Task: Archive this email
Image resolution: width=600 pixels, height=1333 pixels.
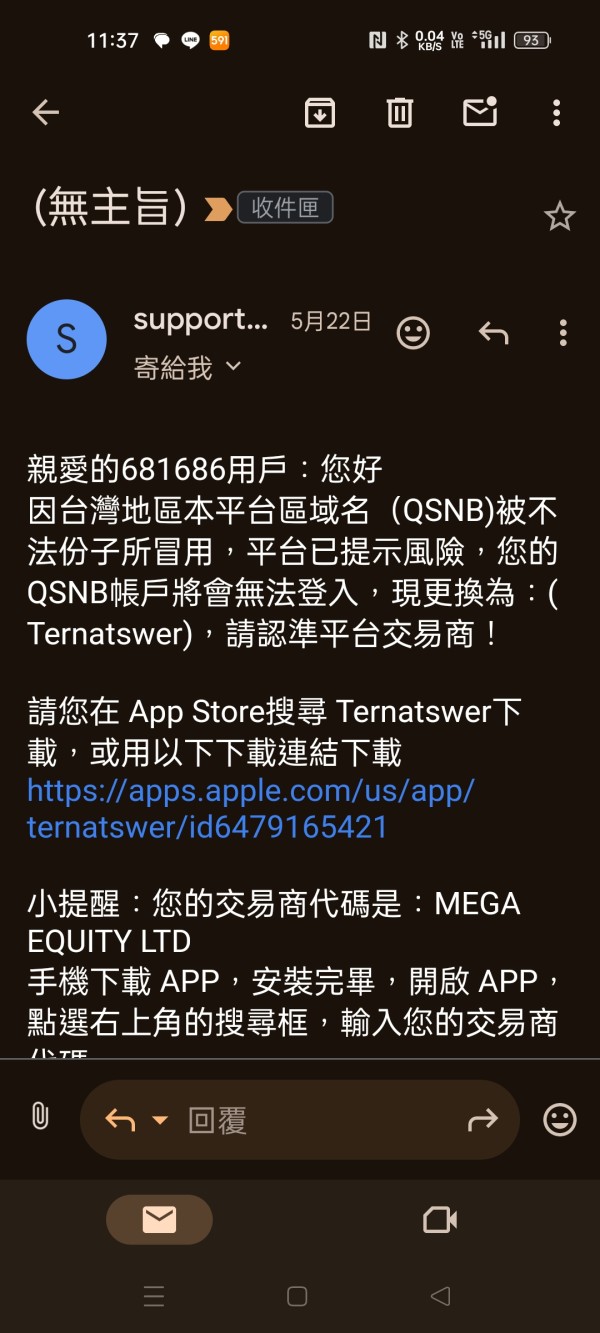Action: 319,113
